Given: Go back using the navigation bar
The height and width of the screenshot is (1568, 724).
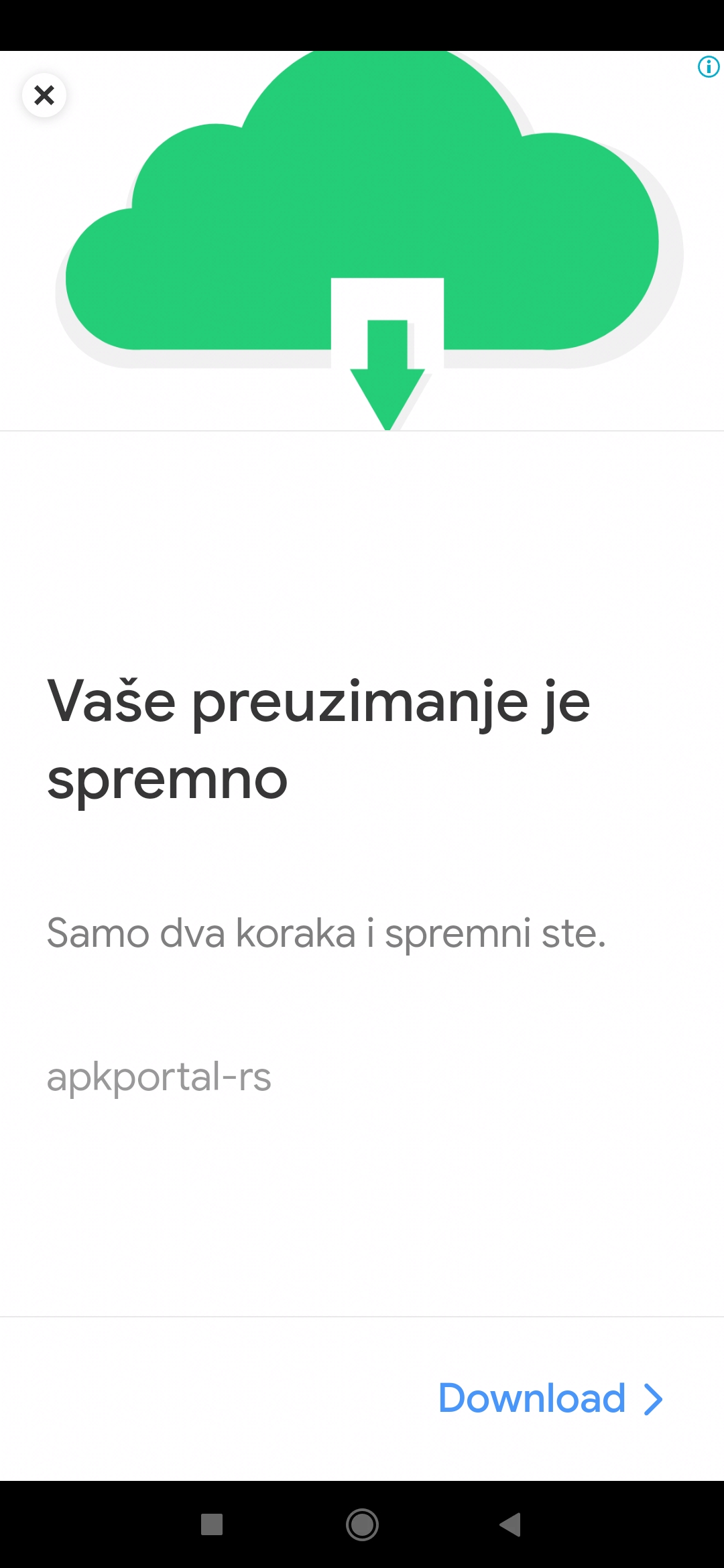Looking at the screenshot, I should pyautogui.click(x=511, y=1524).
